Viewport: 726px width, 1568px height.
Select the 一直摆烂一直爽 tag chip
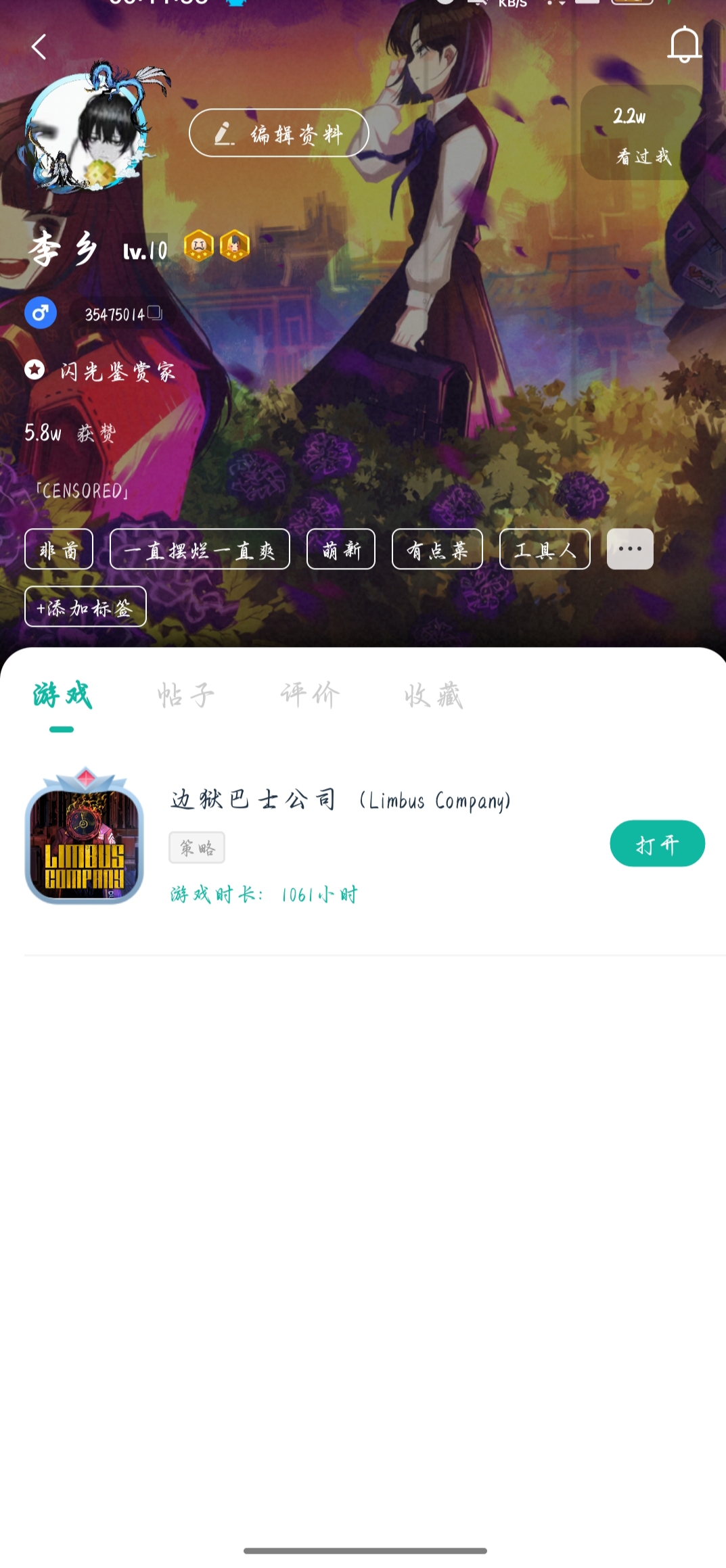[200, 550]
